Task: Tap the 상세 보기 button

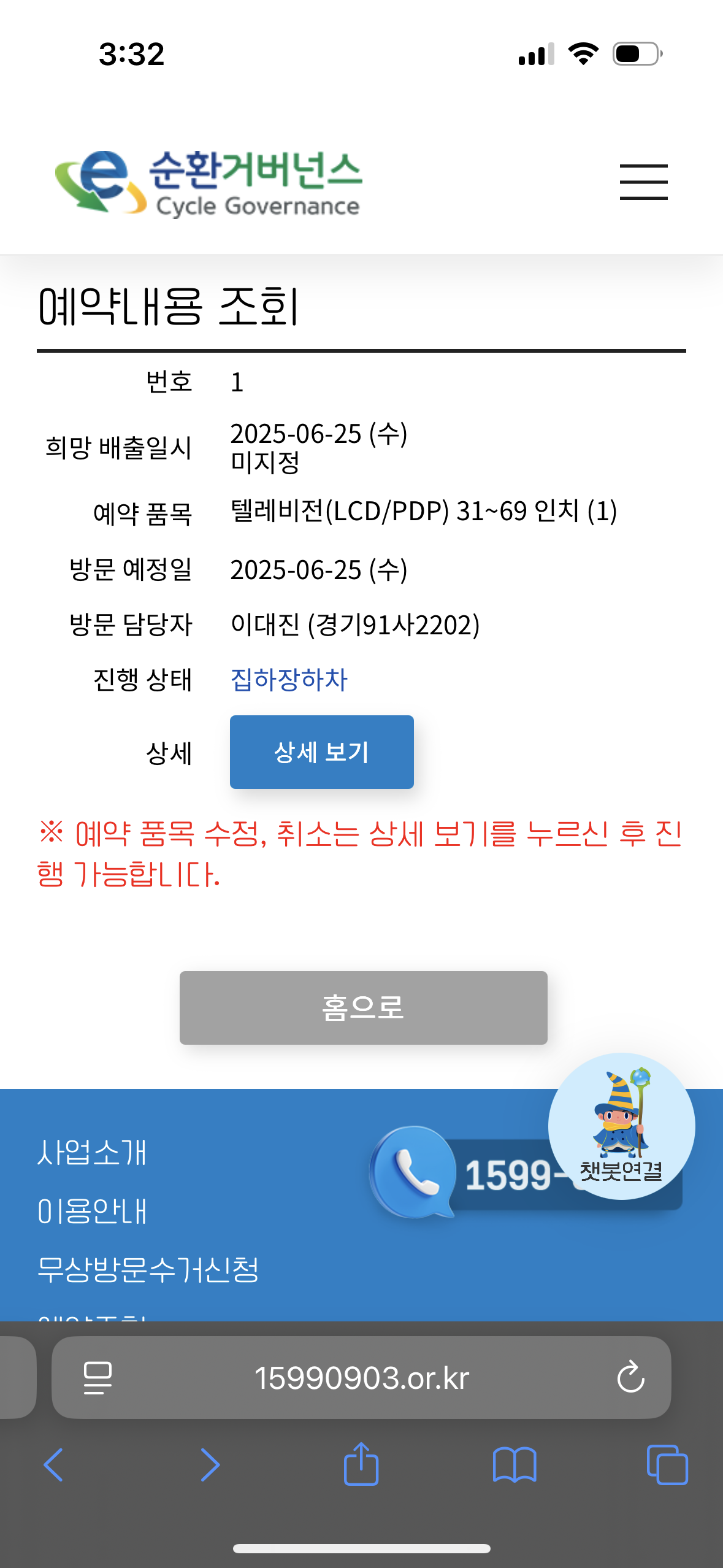Action: (x=321, y=752)
